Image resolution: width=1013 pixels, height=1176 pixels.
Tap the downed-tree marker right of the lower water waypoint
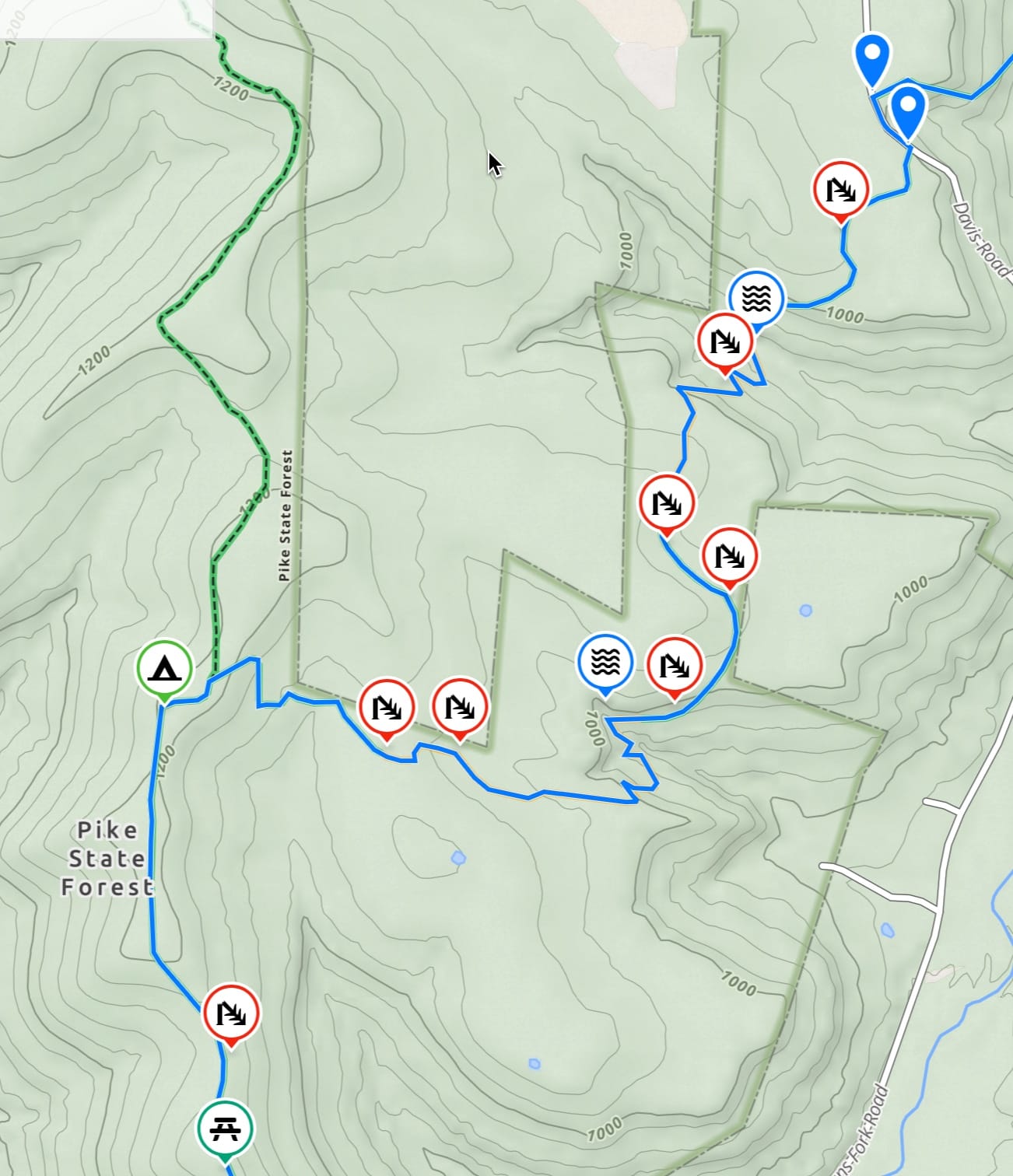click(674, 665)
